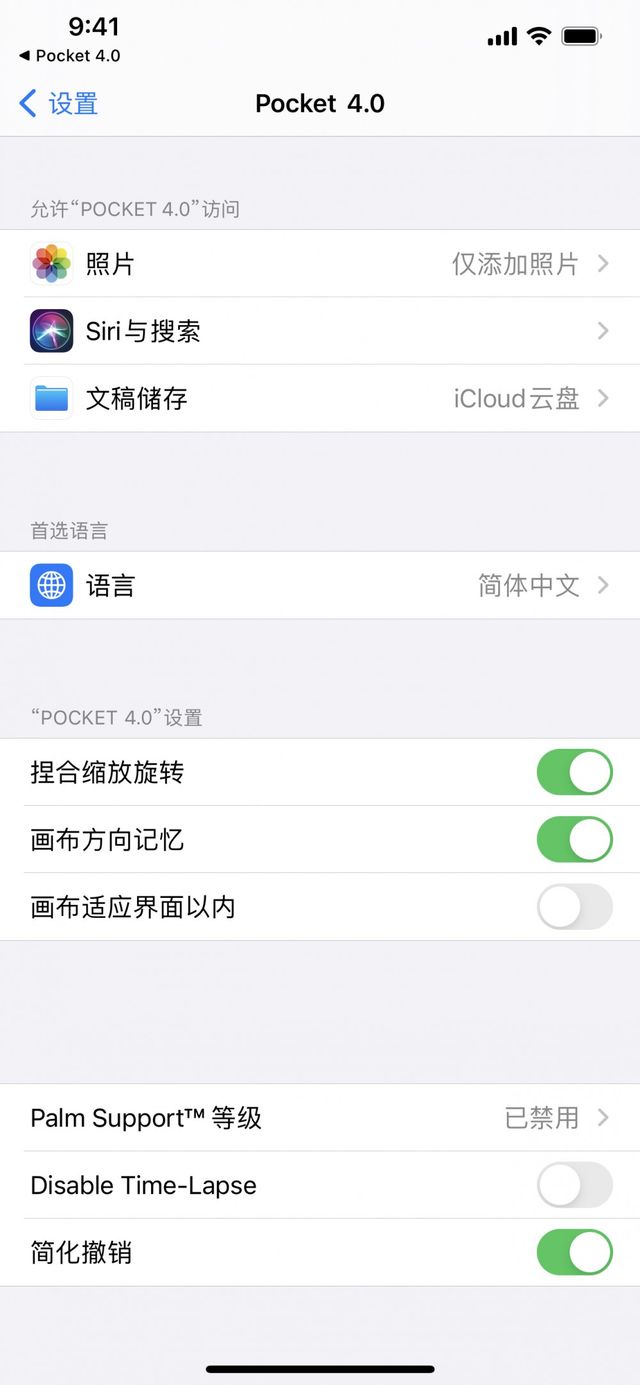Screen dimensions: 640x1385
Task: Open Siri与搜索 settings
Action: [320, 331]
